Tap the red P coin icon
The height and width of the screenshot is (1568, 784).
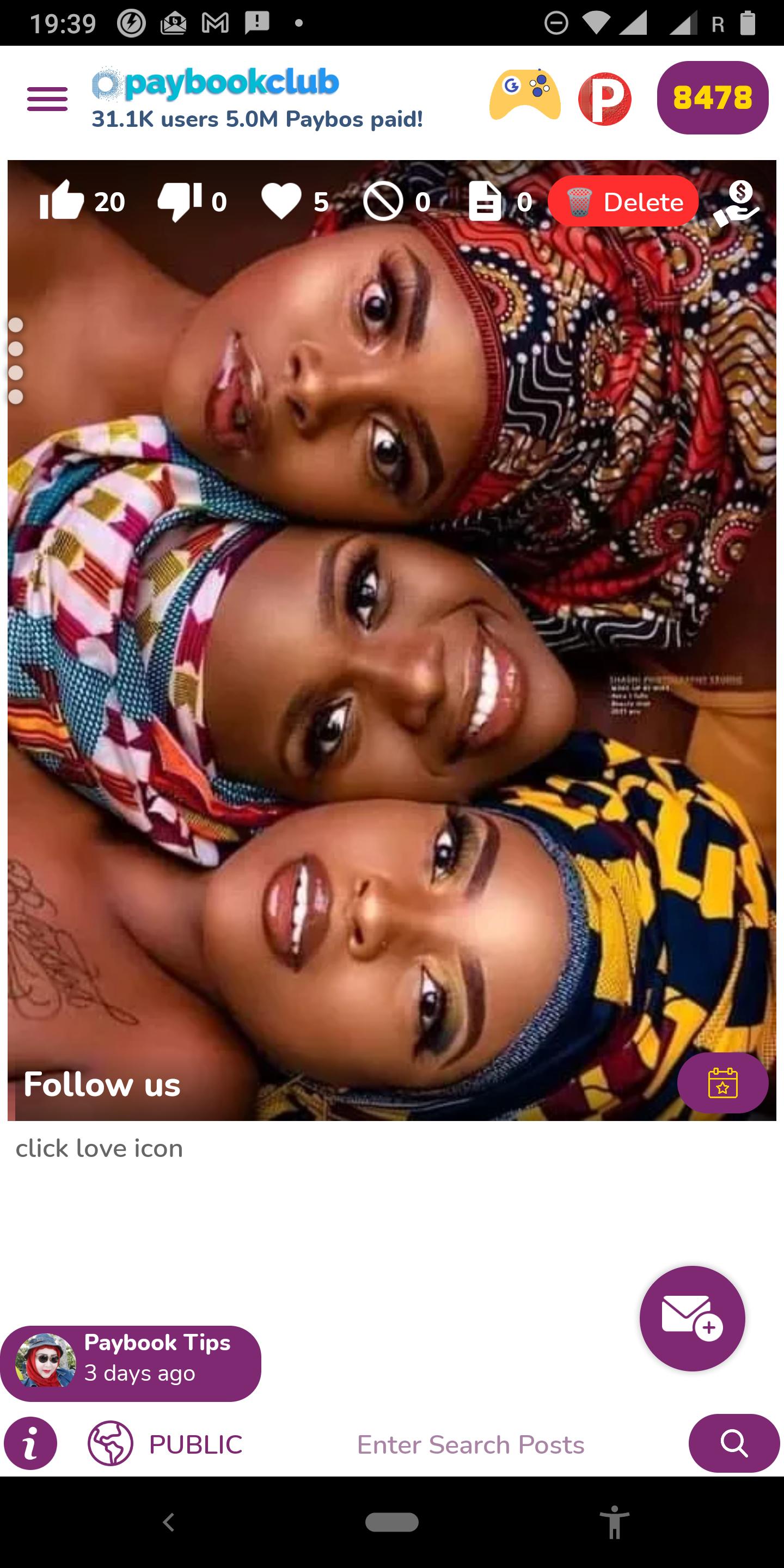point(604,99)
